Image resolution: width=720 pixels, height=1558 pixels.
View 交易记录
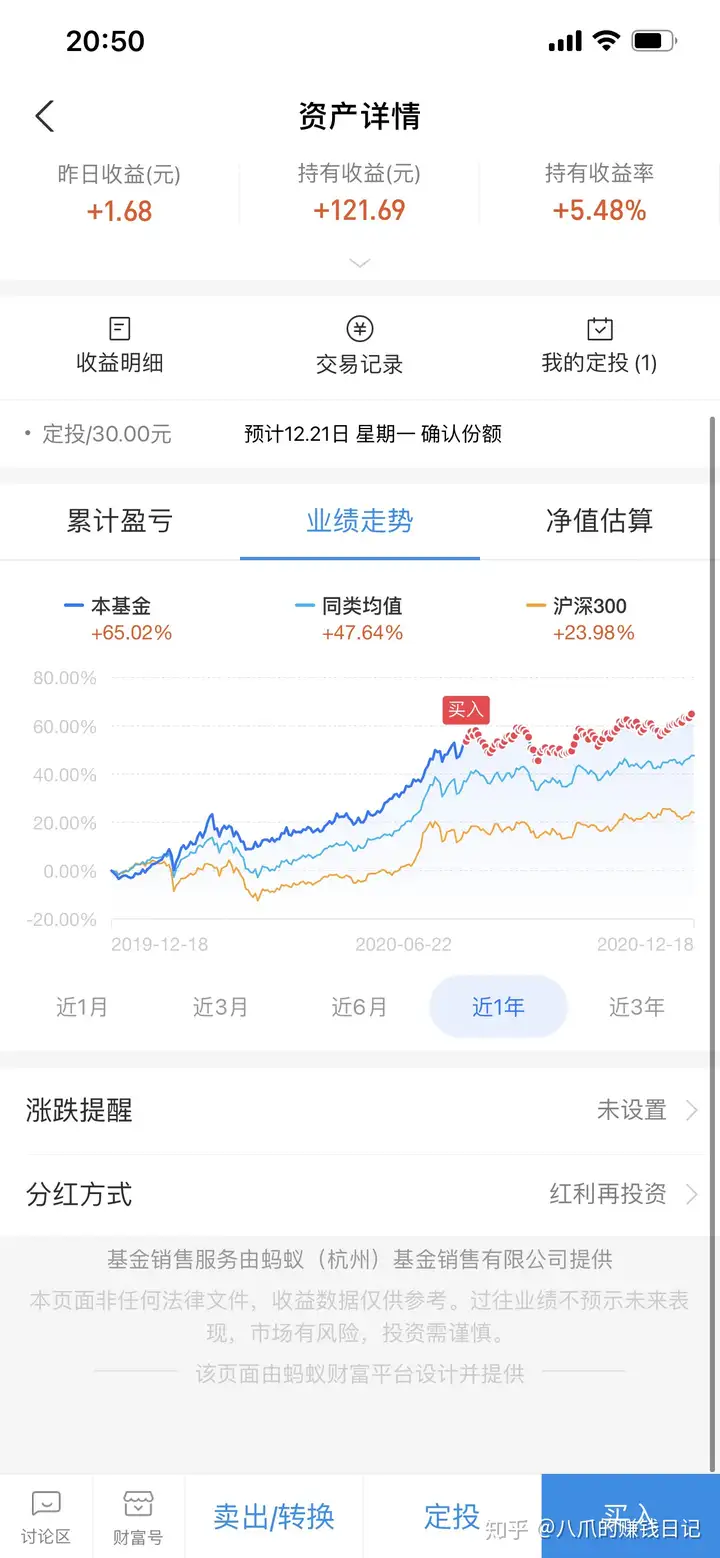point(359,346)
